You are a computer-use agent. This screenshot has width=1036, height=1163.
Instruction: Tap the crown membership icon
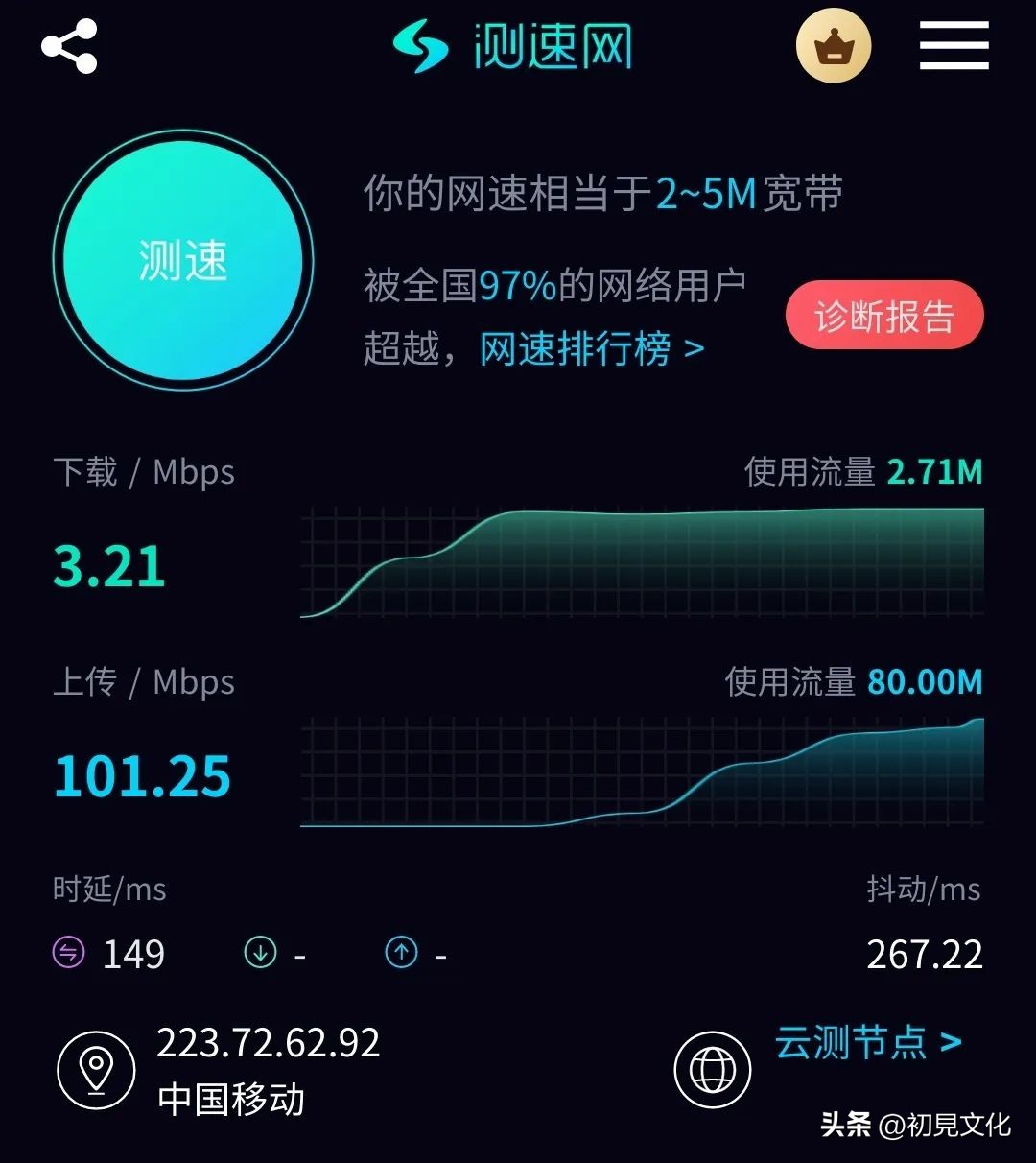click(834, 45)
